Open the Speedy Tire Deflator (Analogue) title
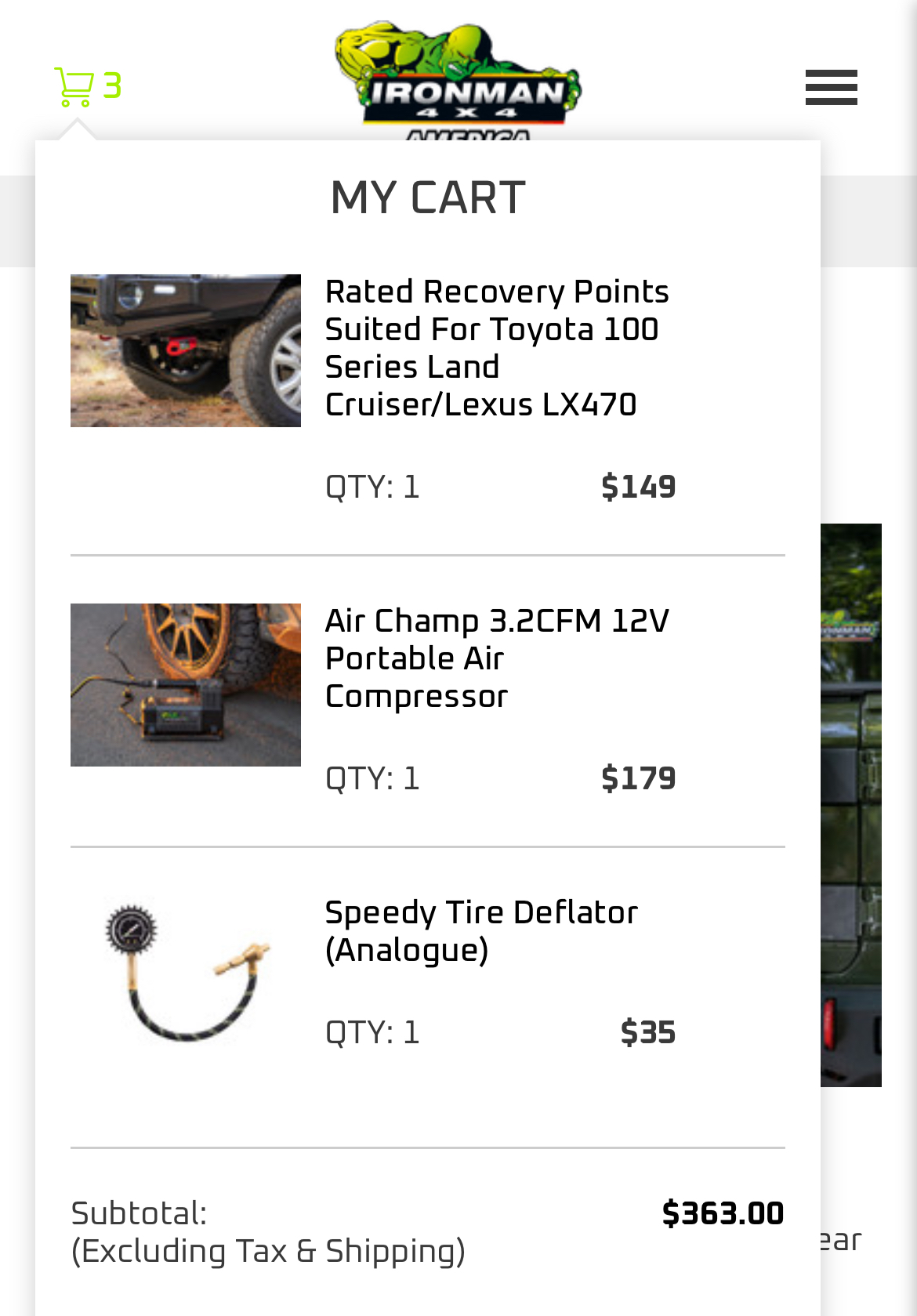917x1316 pixels. point(481,931)
